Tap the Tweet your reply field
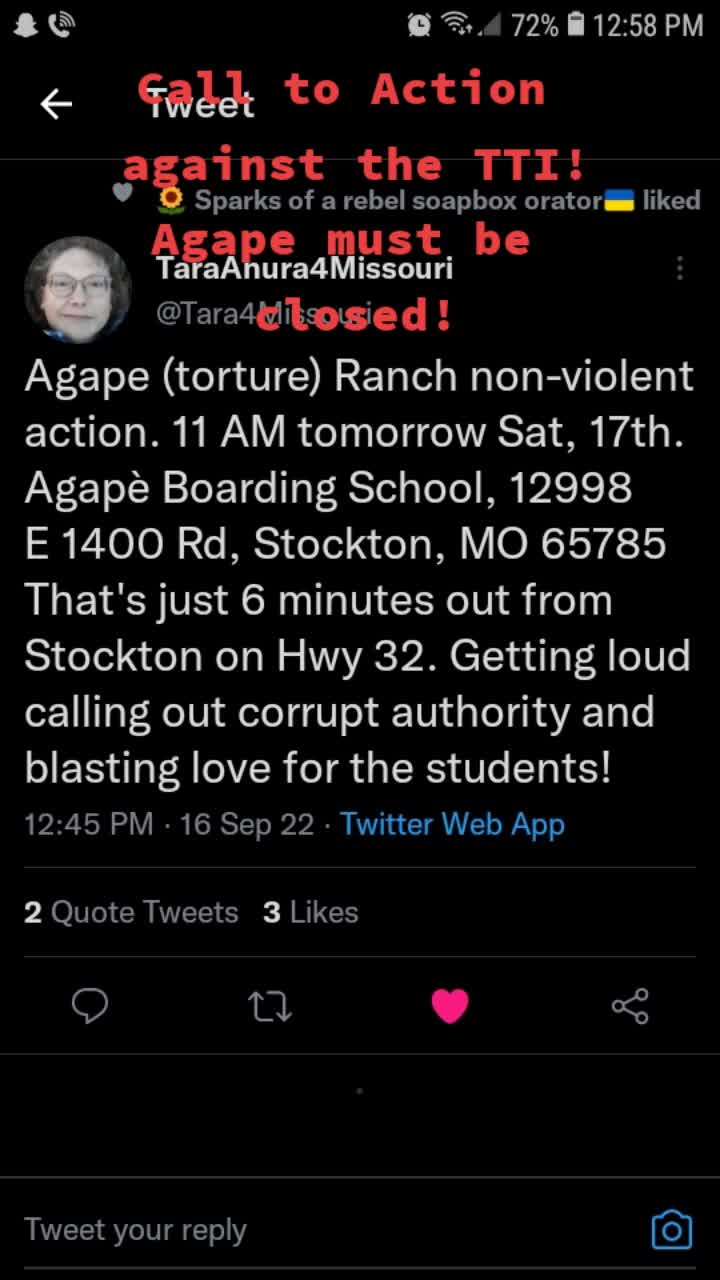The width and height of the screenshot is (720, 1280). coord(300,1230)
